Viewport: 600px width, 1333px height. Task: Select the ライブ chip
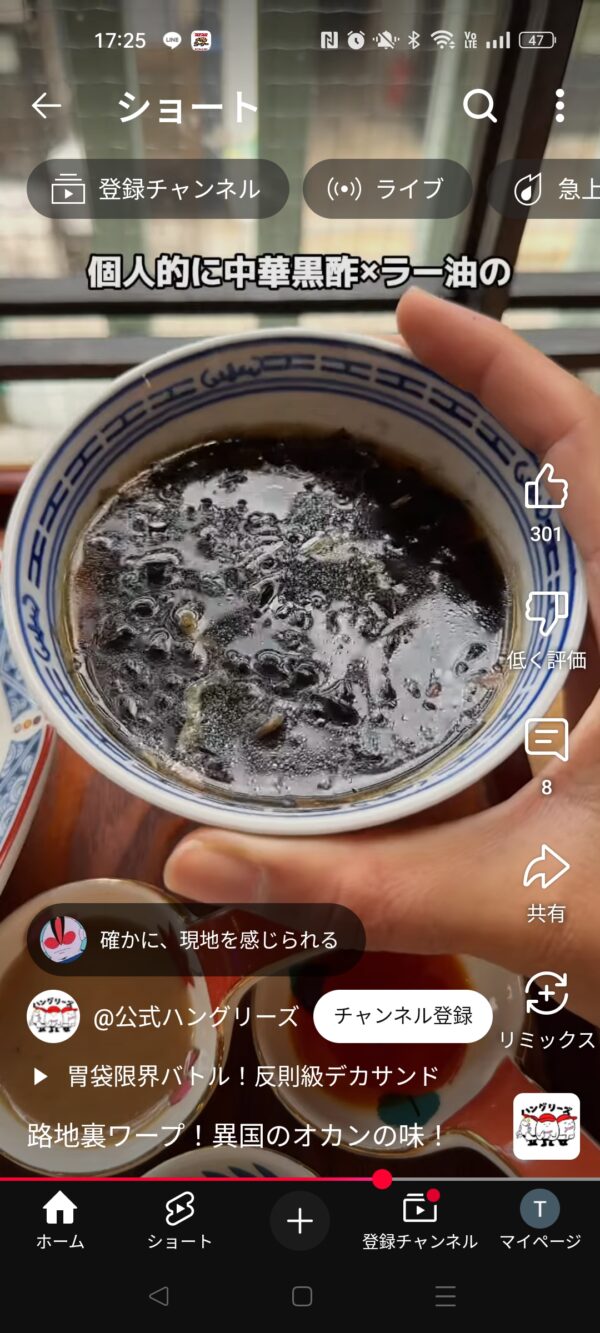coord(388,189)
